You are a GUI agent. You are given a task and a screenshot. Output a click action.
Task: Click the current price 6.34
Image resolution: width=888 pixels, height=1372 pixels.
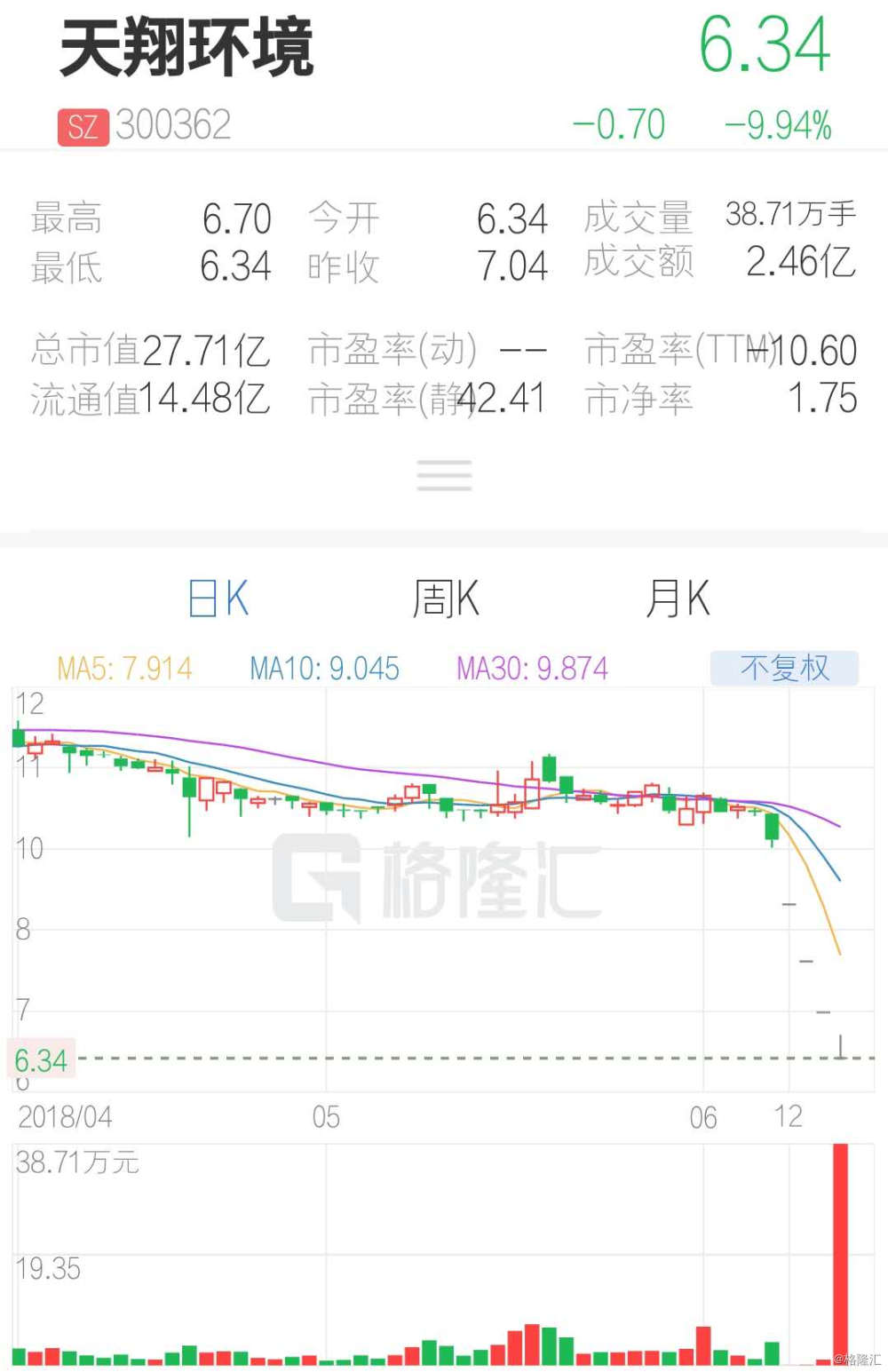(765, 50)
